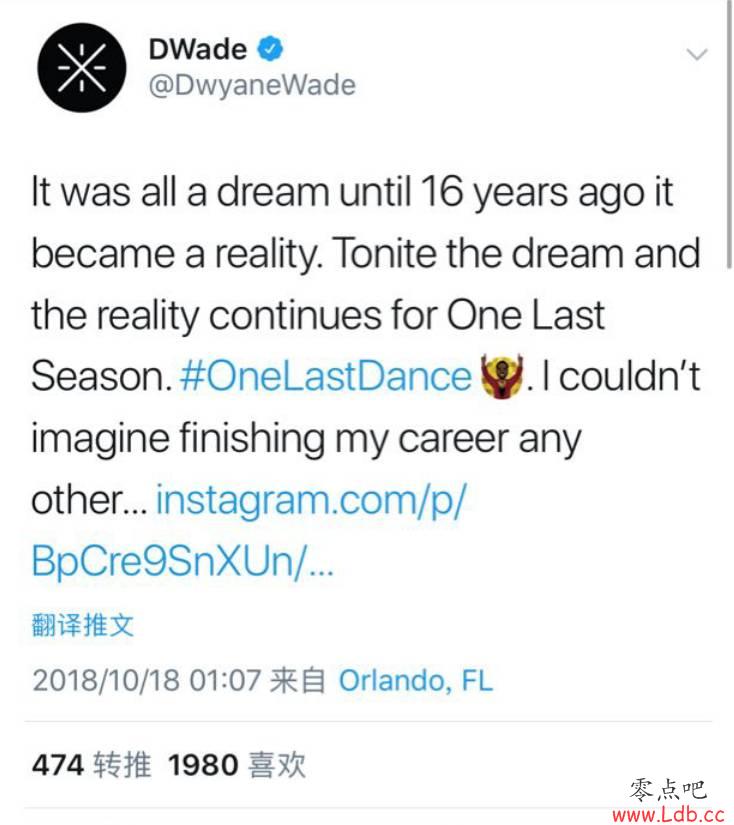The height and width of the screenshot is (825, 734).
Task: View the 1980 likes list
Action: [x=236, y=766]
